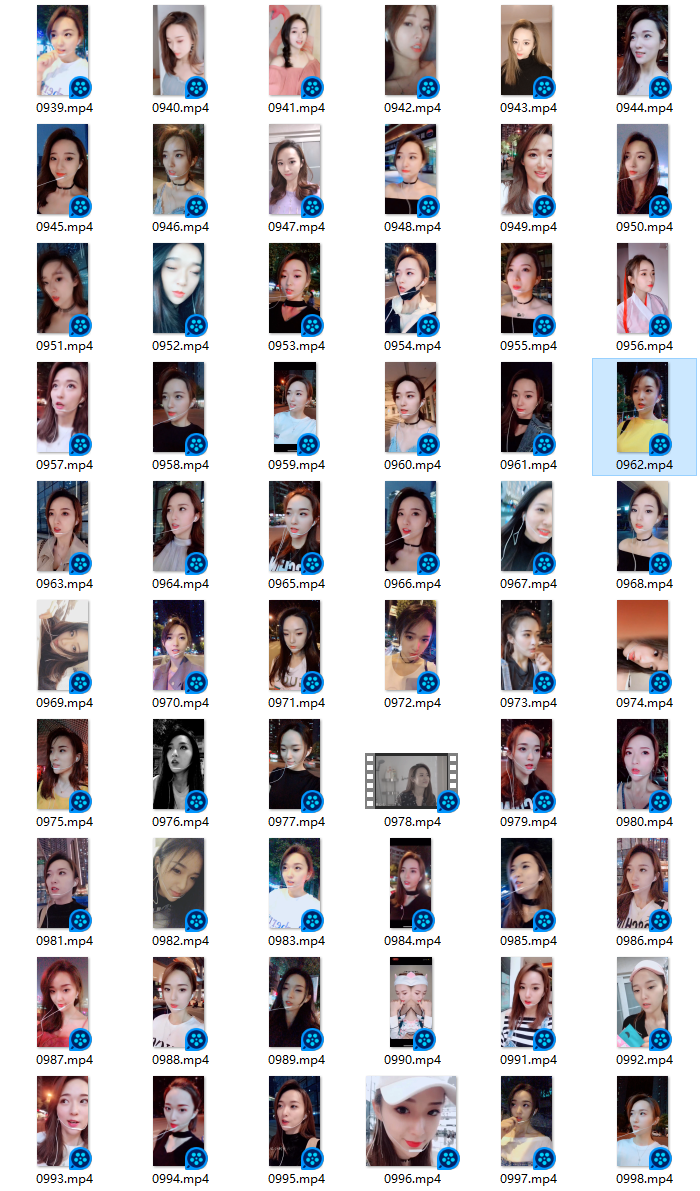The height and width of the screenshot is (1191, 700).
Task: Open the 0996.mp4 video
Action: click(x=411, y=1122)
